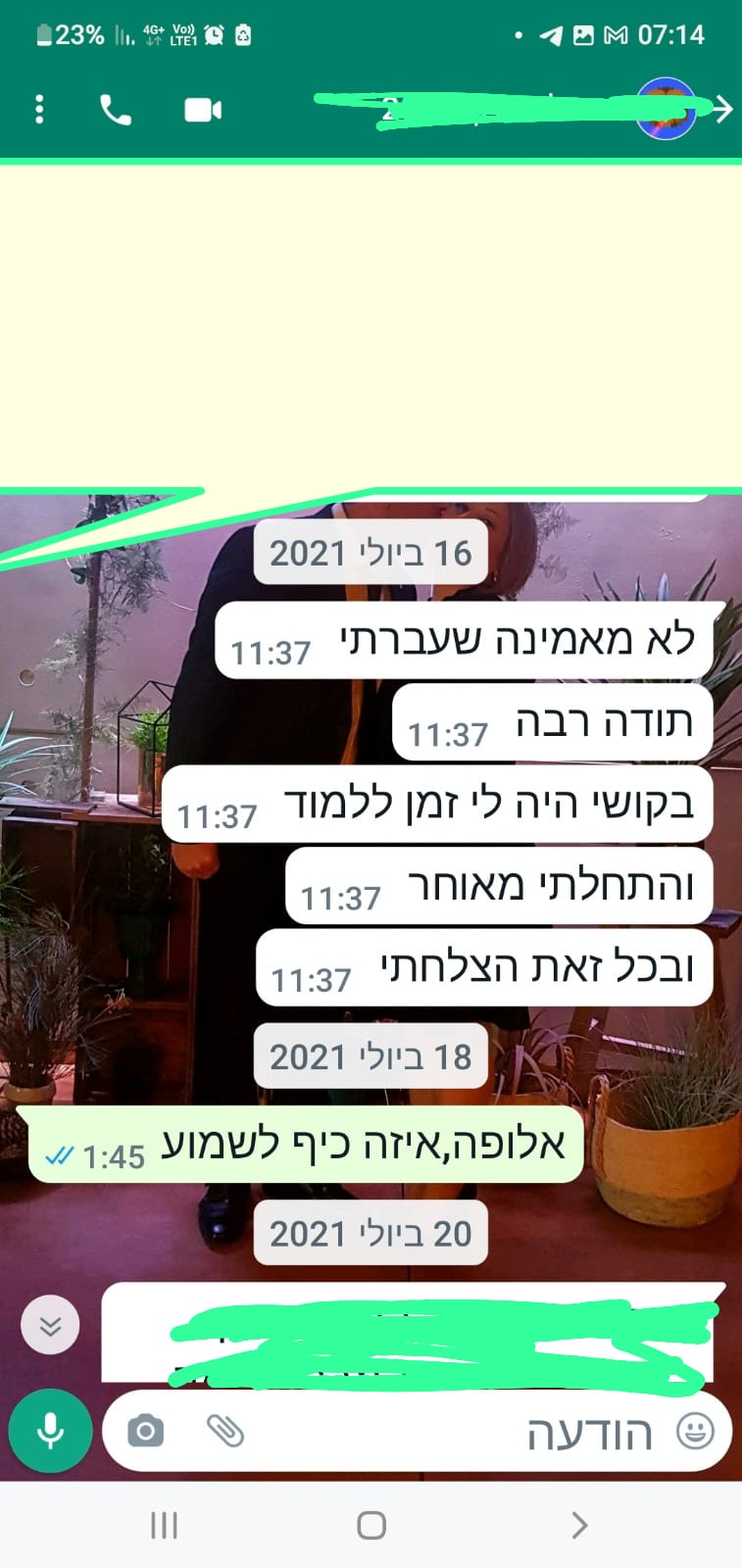This screenshot has height=1568, width=742.
Task: Start a video call
Action: [x=203, y=110]
